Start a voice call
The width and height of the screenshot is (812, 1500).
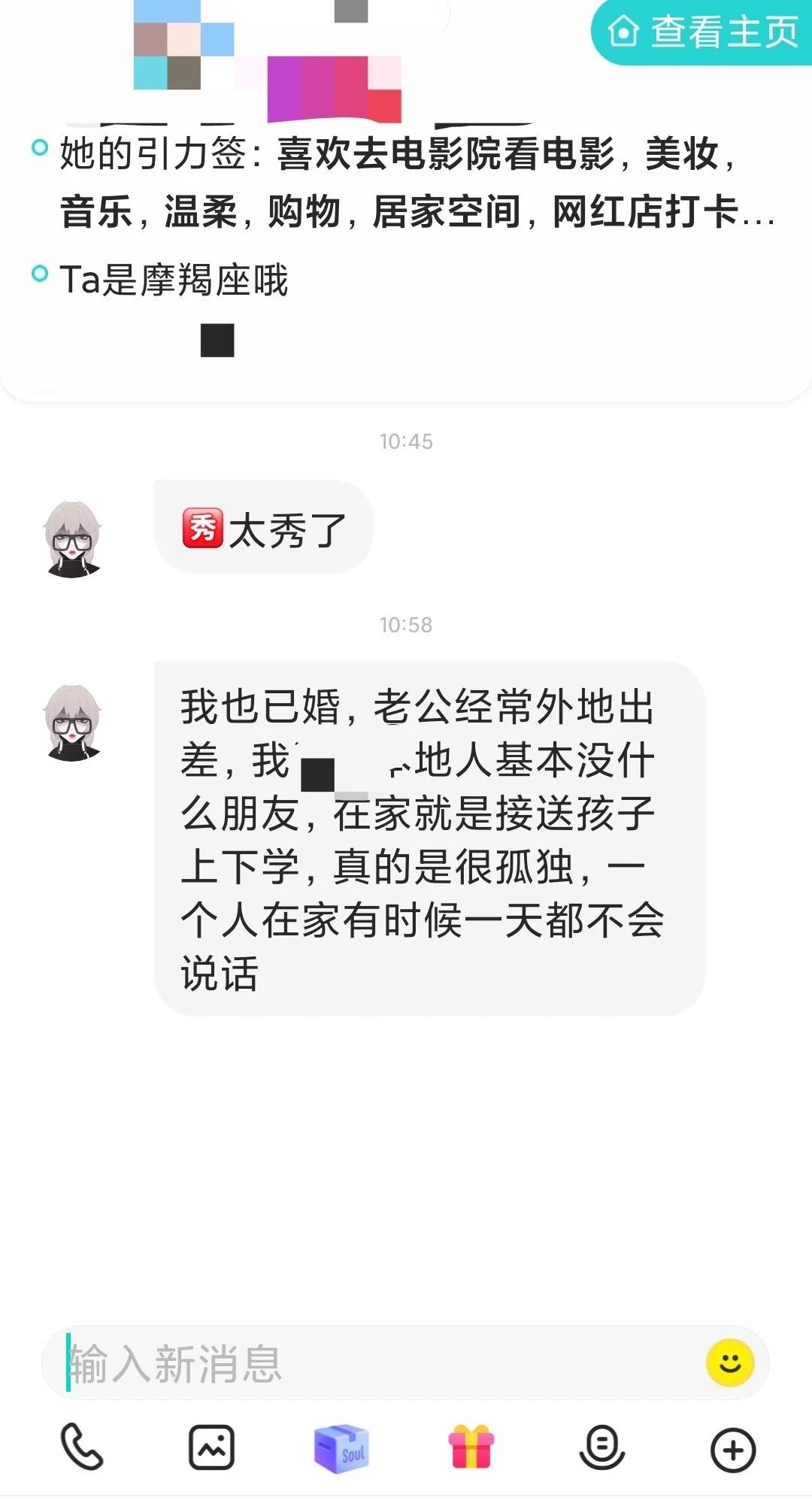(81, 1447)
